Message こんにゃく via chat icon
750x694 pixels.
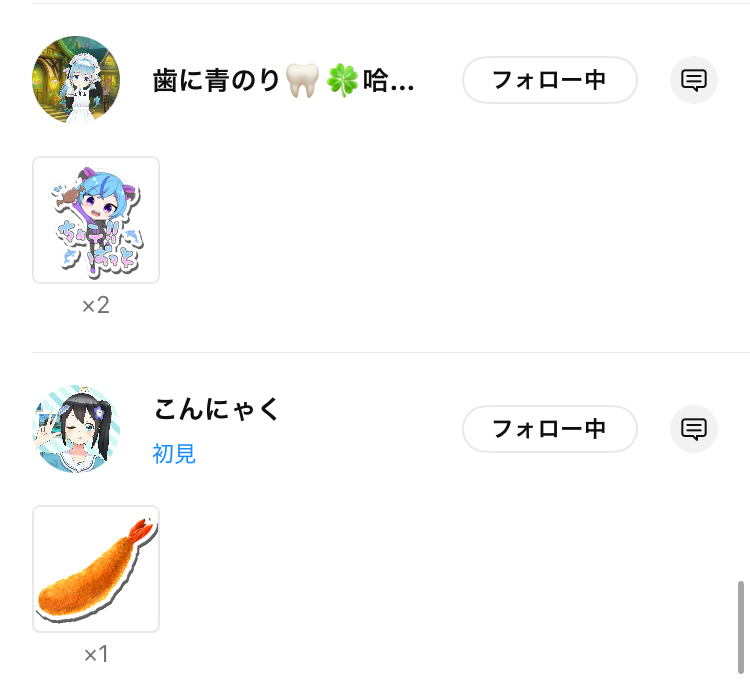point(693,429)
